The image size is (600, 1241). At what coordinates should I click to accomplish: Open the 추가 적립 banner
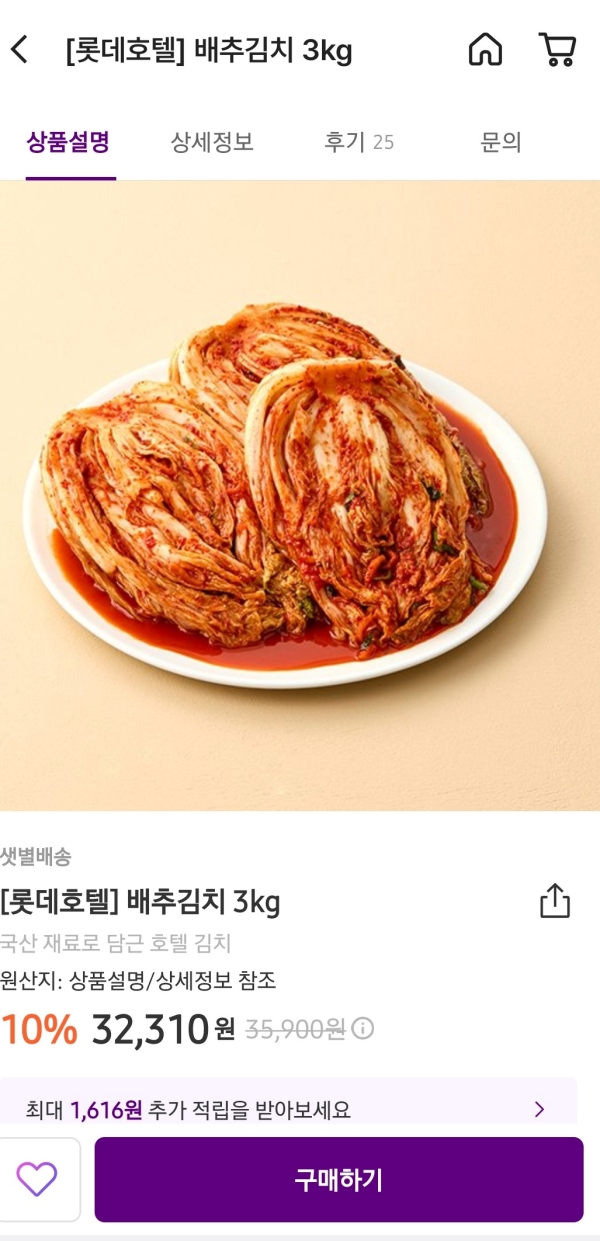[x=288, y=1108]
